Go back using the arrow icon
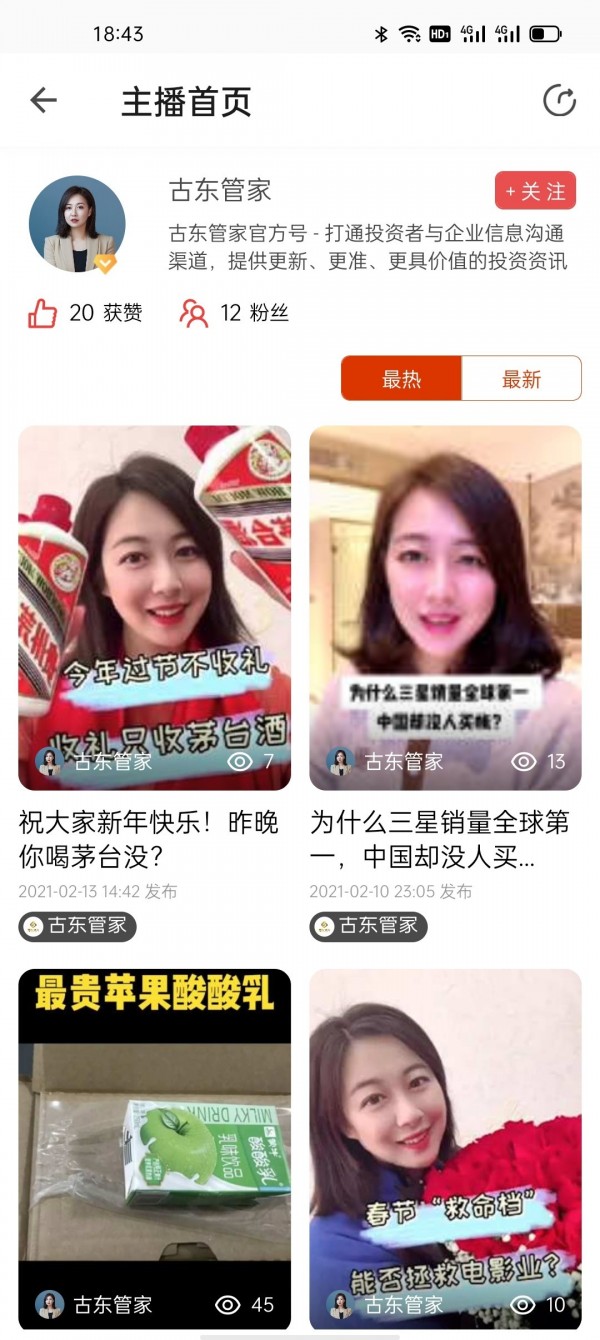This screenshot has width=600, height=1340. pyautogui.click(x=43, y=100)
